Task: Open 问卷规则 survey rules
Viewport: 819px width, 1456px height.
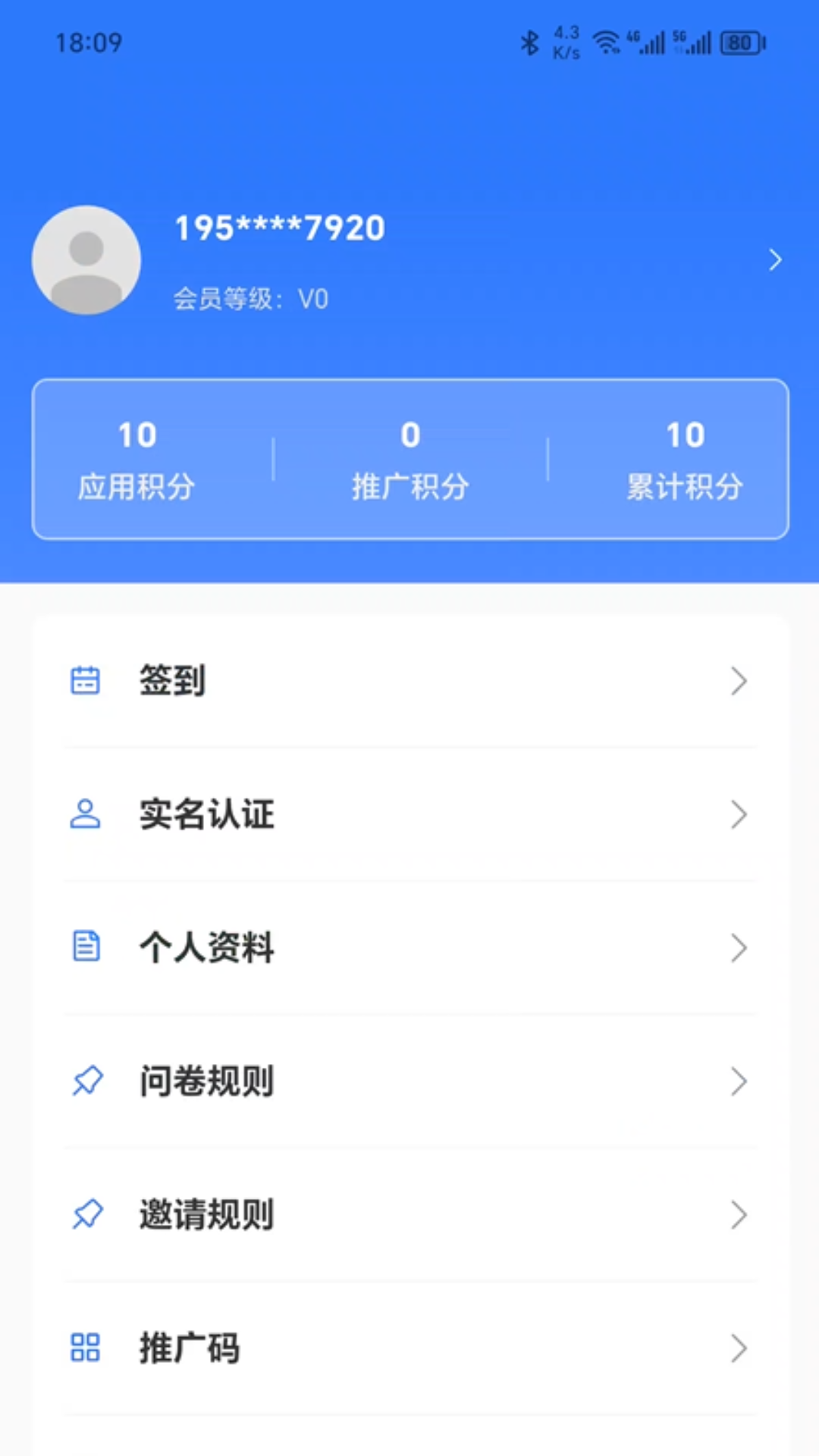Action: click(409, 1081)
